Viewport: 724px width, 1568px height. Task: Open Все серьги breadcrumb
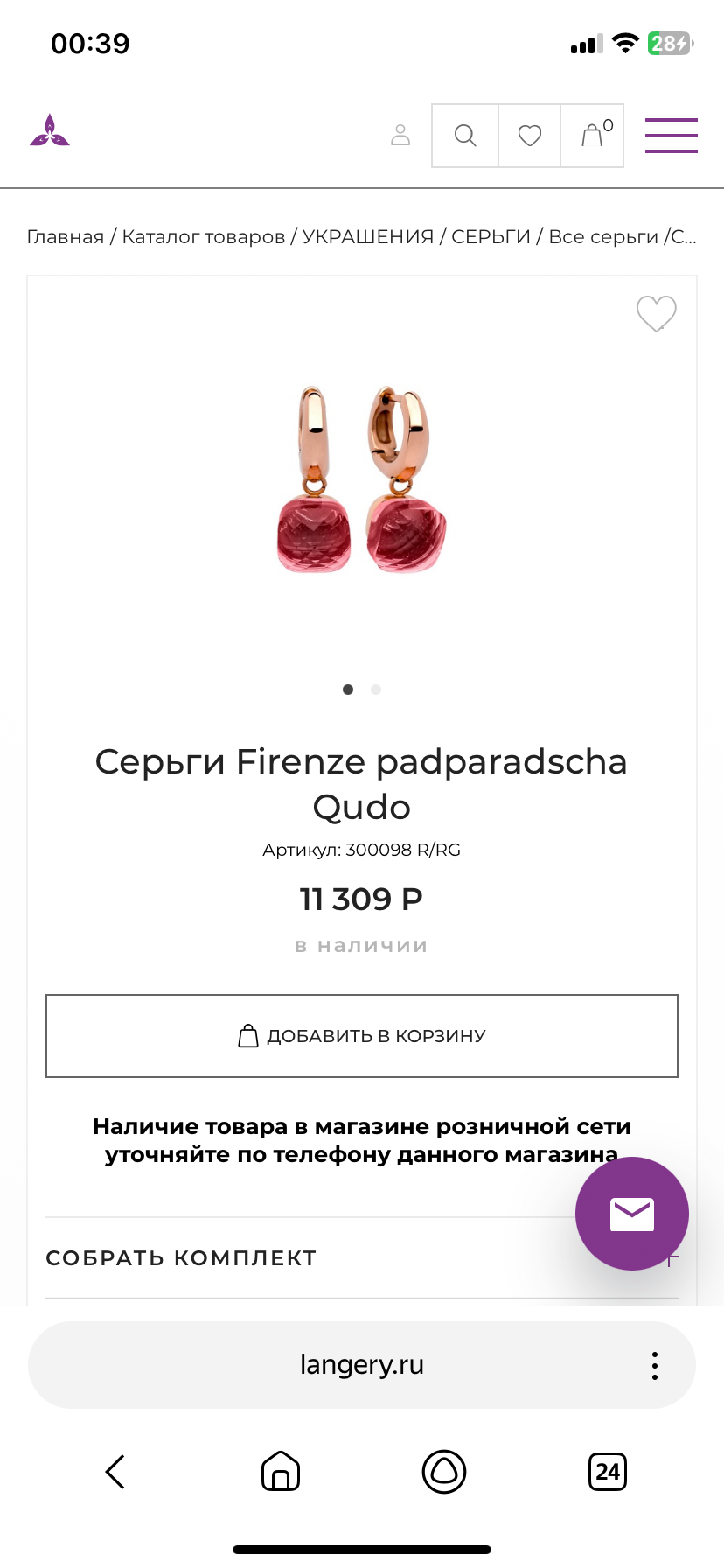pyautogui.click(x=602, y=237)
